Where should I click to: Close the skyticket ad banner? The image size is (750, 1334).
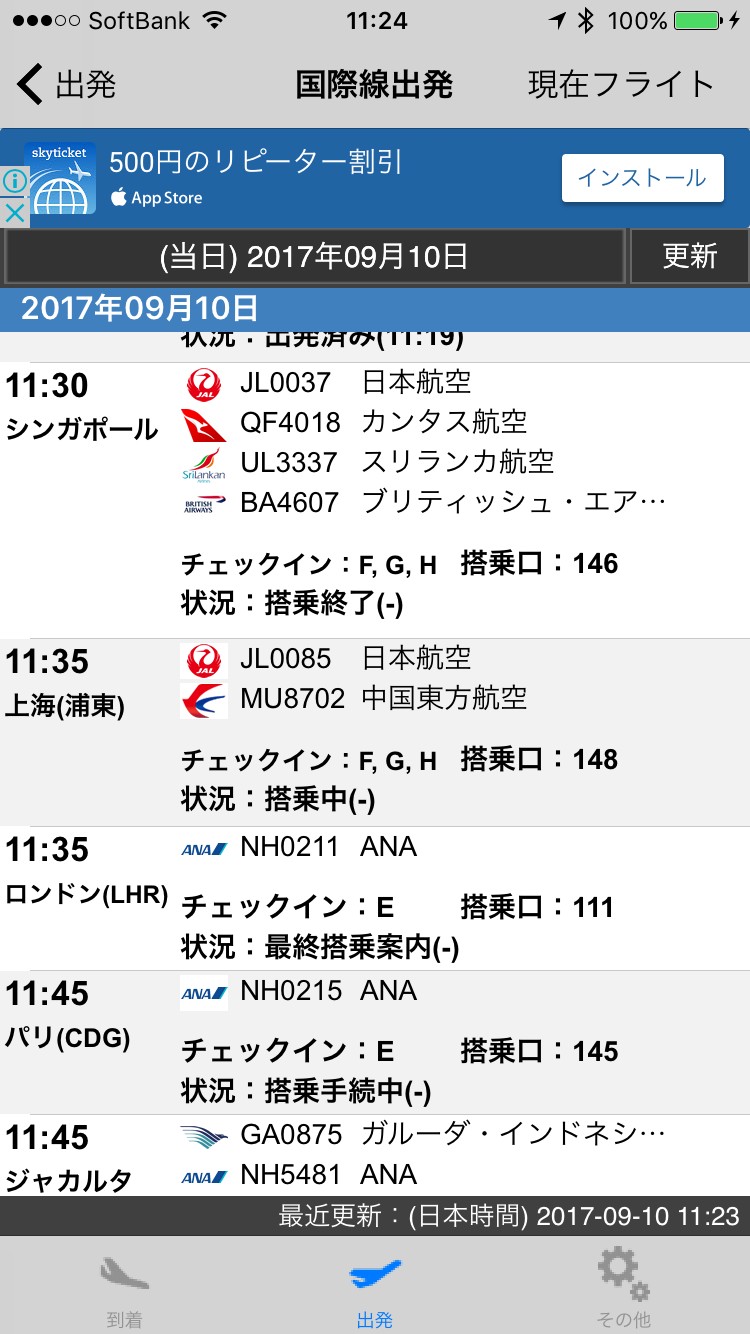(14, 212)
